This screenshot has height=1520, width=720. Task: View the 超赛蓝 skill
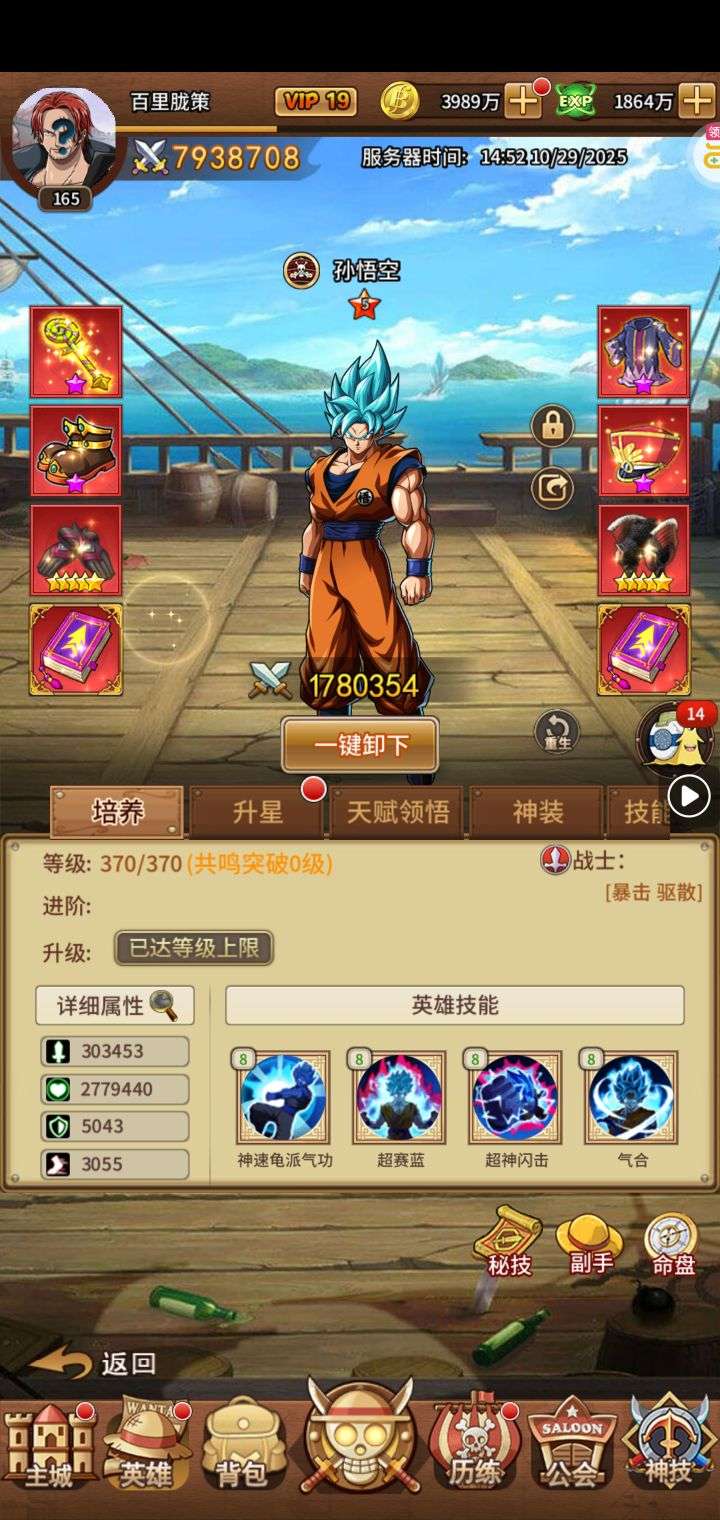399,1097
